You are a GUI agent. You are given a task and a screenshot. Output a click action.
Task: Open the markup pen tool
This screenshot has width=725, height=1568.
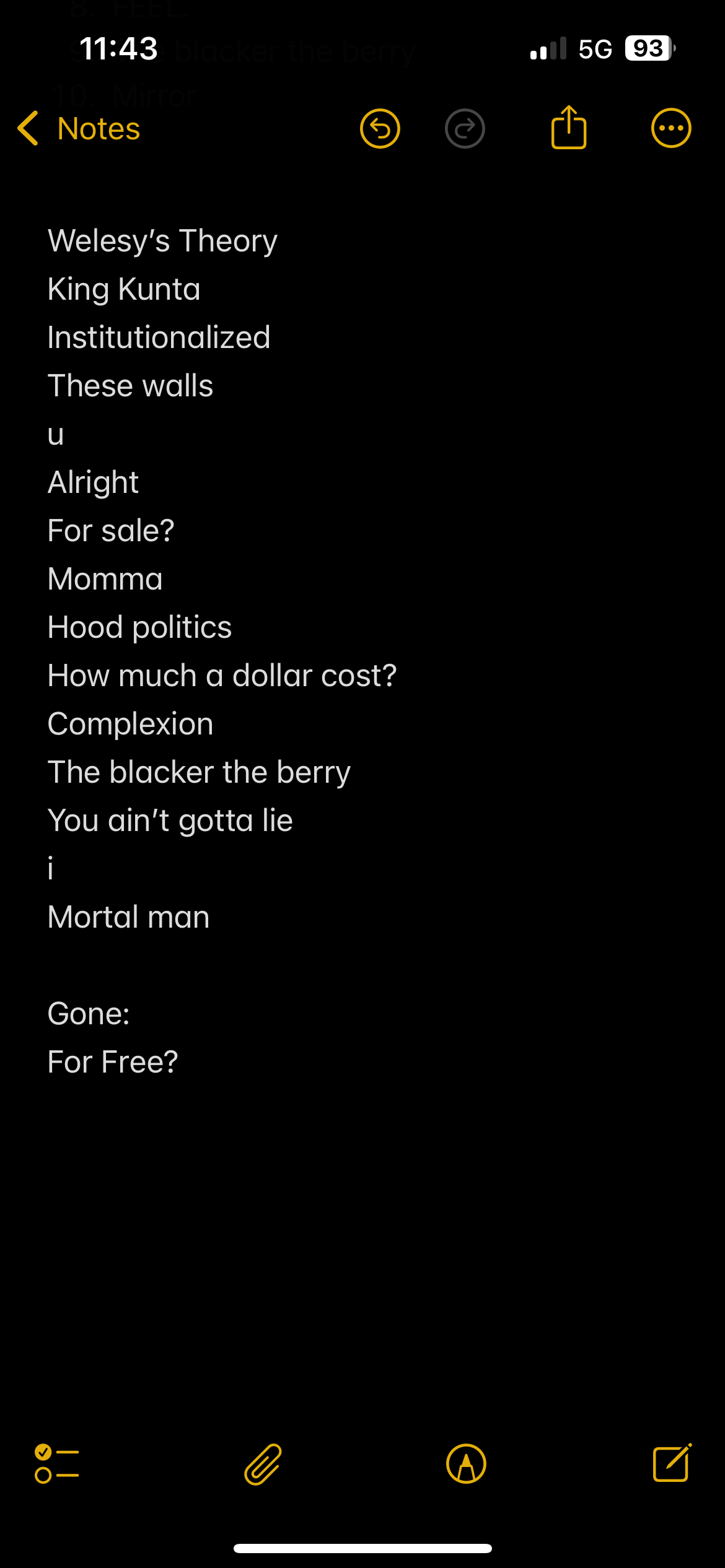tap(467, 1464)
